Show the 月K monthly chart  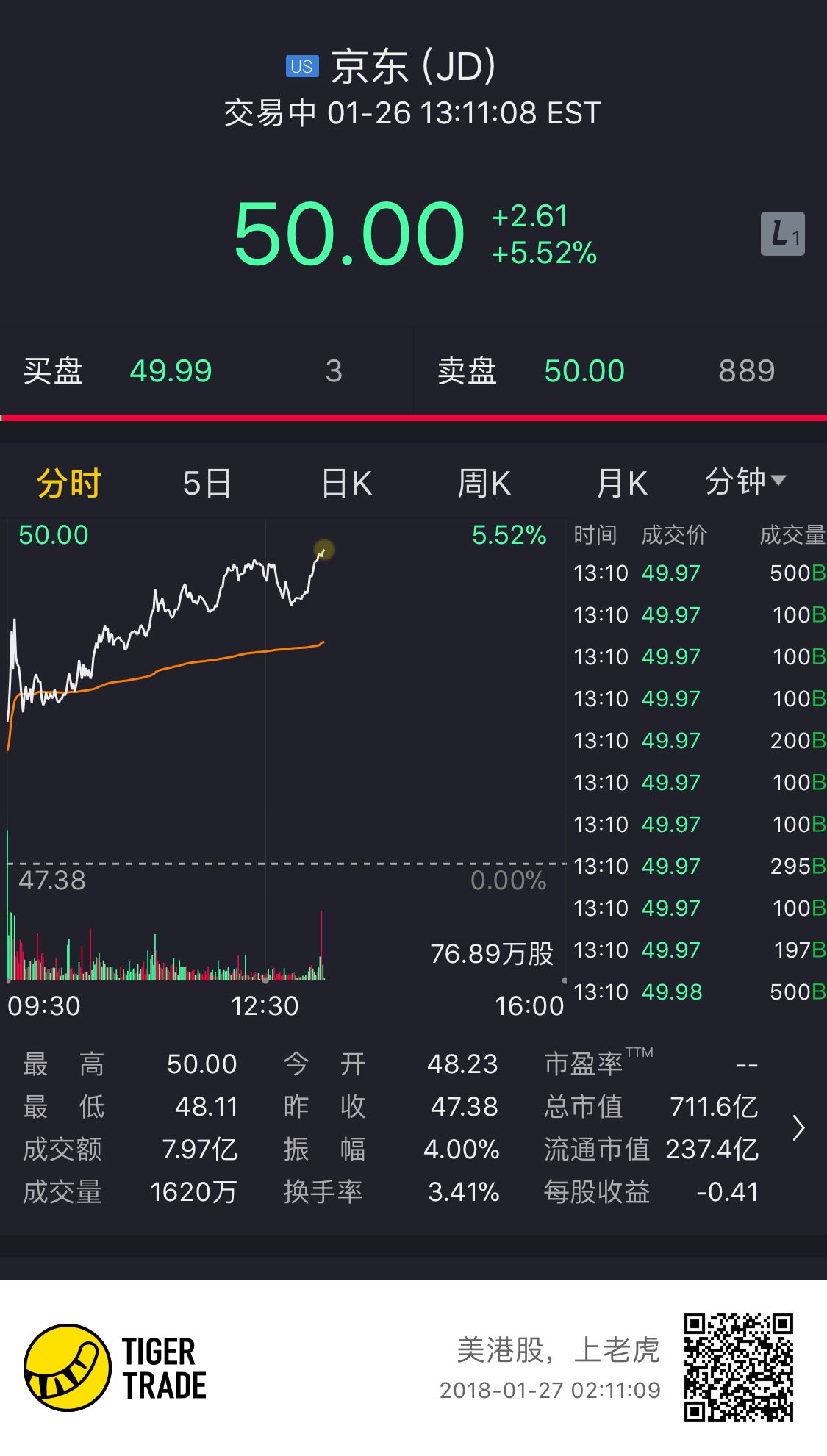pos(621,484)
